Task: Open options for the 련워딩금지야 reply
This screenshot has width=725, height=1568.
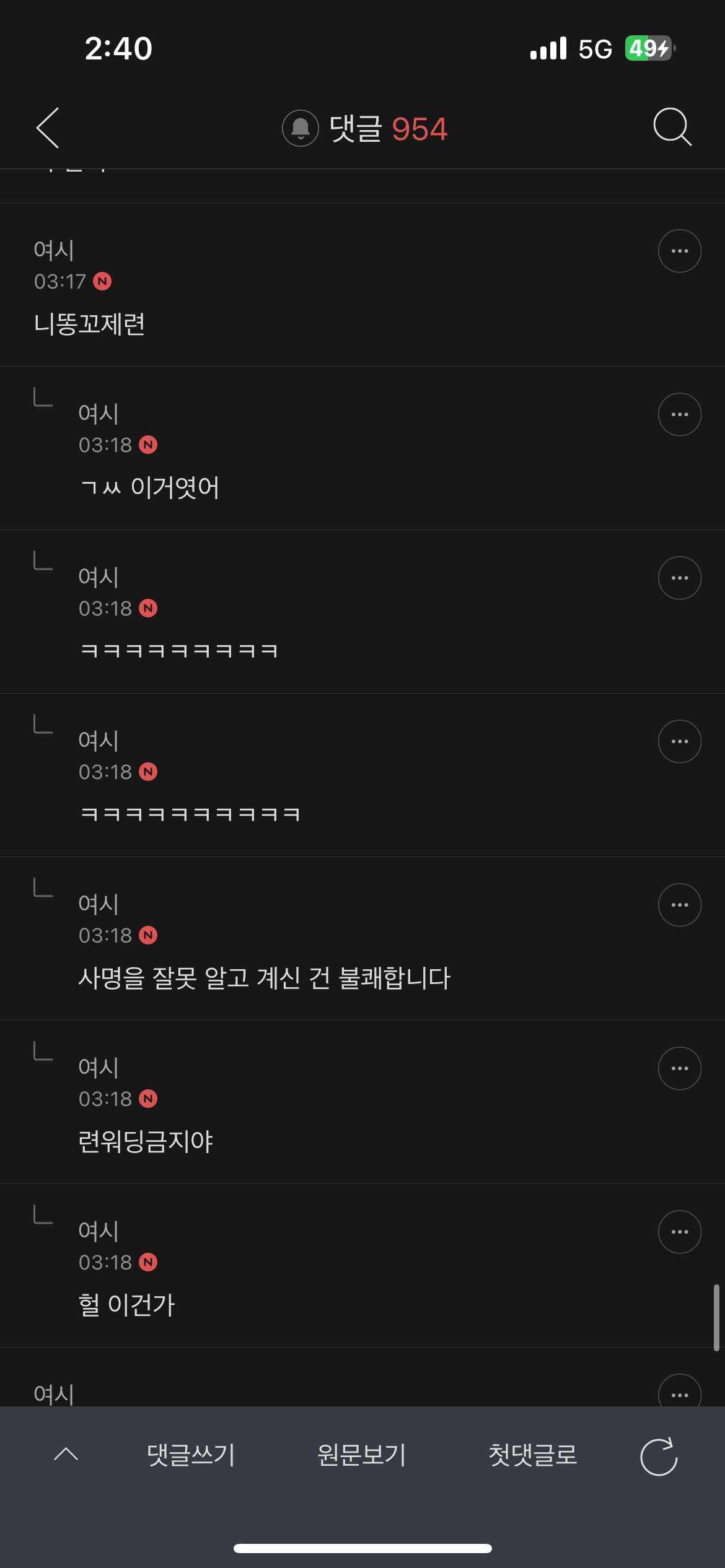Action: point(680,1068)
